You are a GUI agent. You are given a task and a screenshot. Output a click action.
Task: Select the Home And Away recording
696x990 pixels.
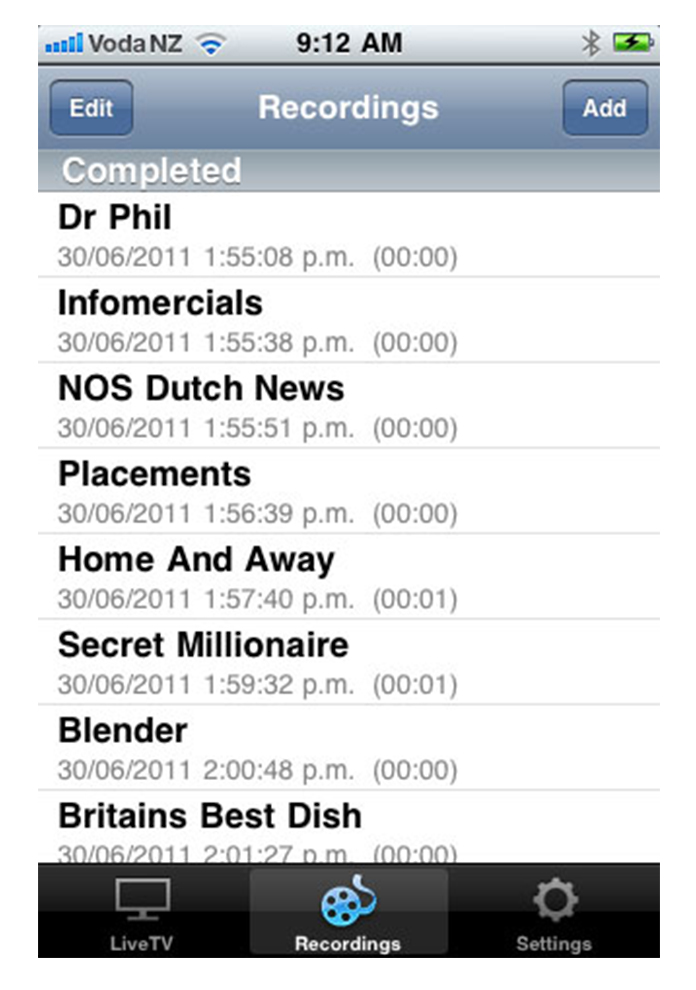tap(348, 577)
